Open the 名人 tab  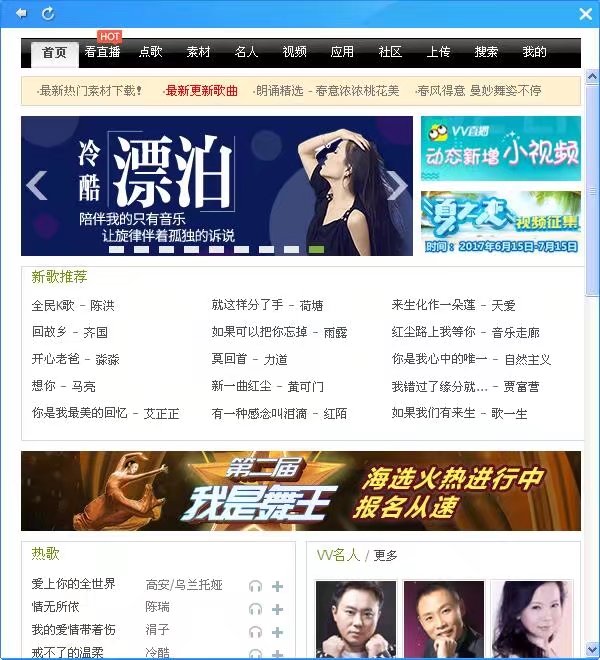[246, 52]
